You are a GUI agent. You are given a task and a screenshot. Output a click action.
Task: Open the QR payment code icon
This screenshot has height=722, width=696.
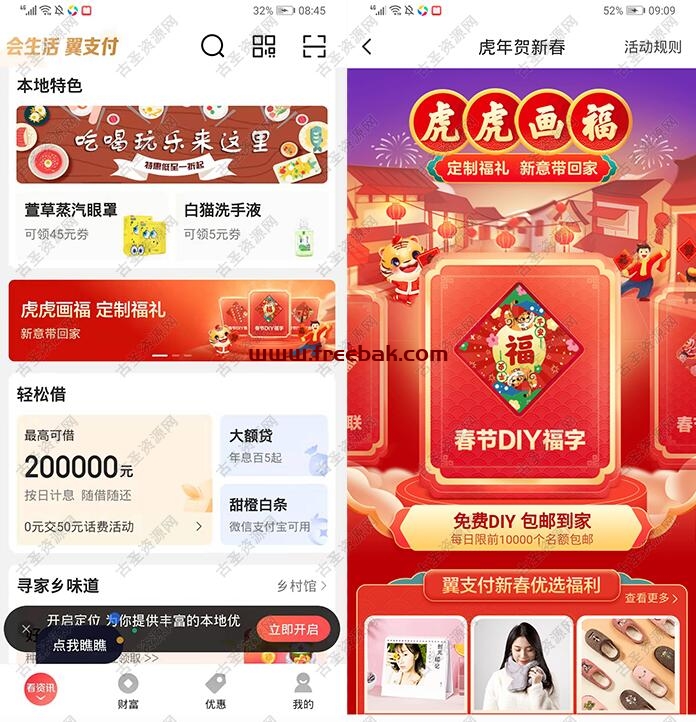pyautogui.click(x=264, y=46)
